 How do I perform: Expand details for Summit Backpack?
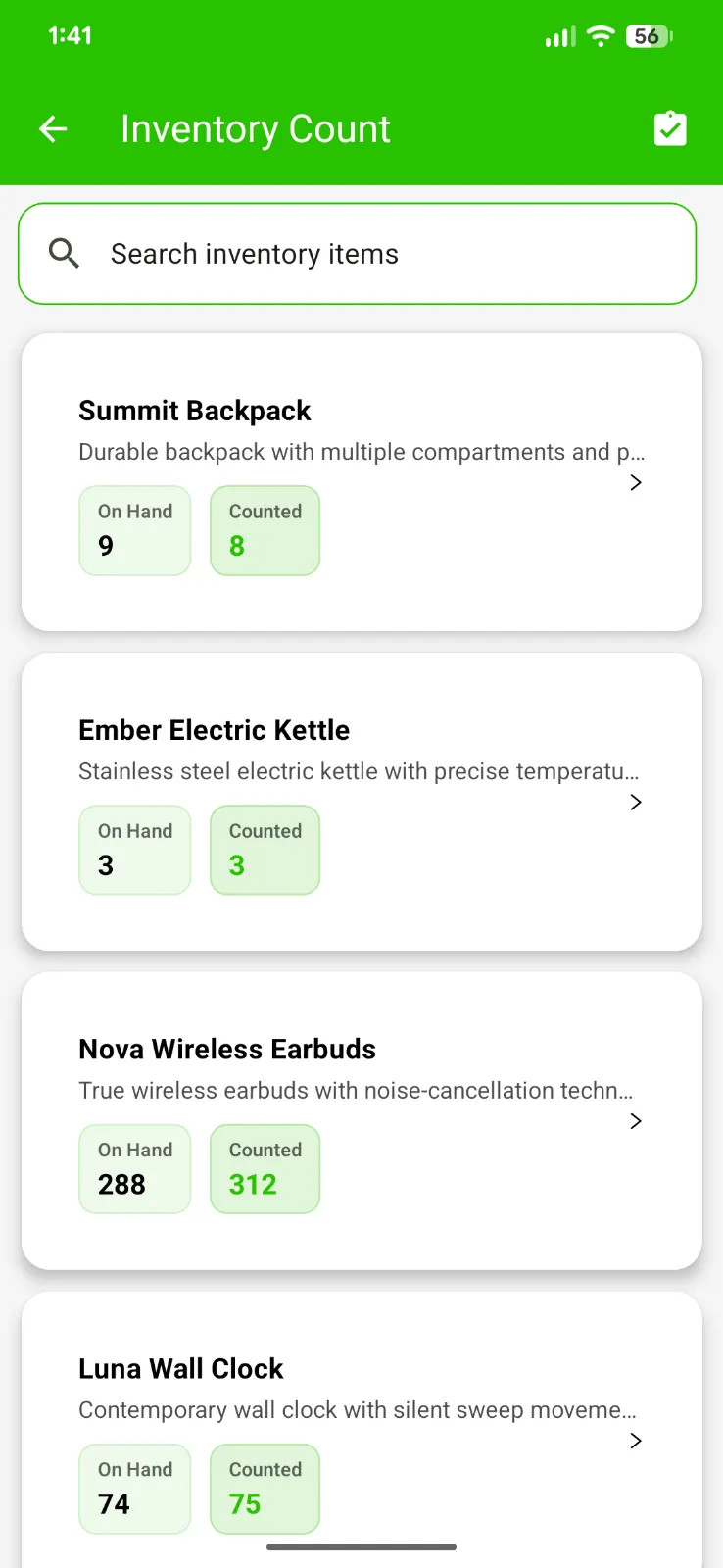point(635,482)
